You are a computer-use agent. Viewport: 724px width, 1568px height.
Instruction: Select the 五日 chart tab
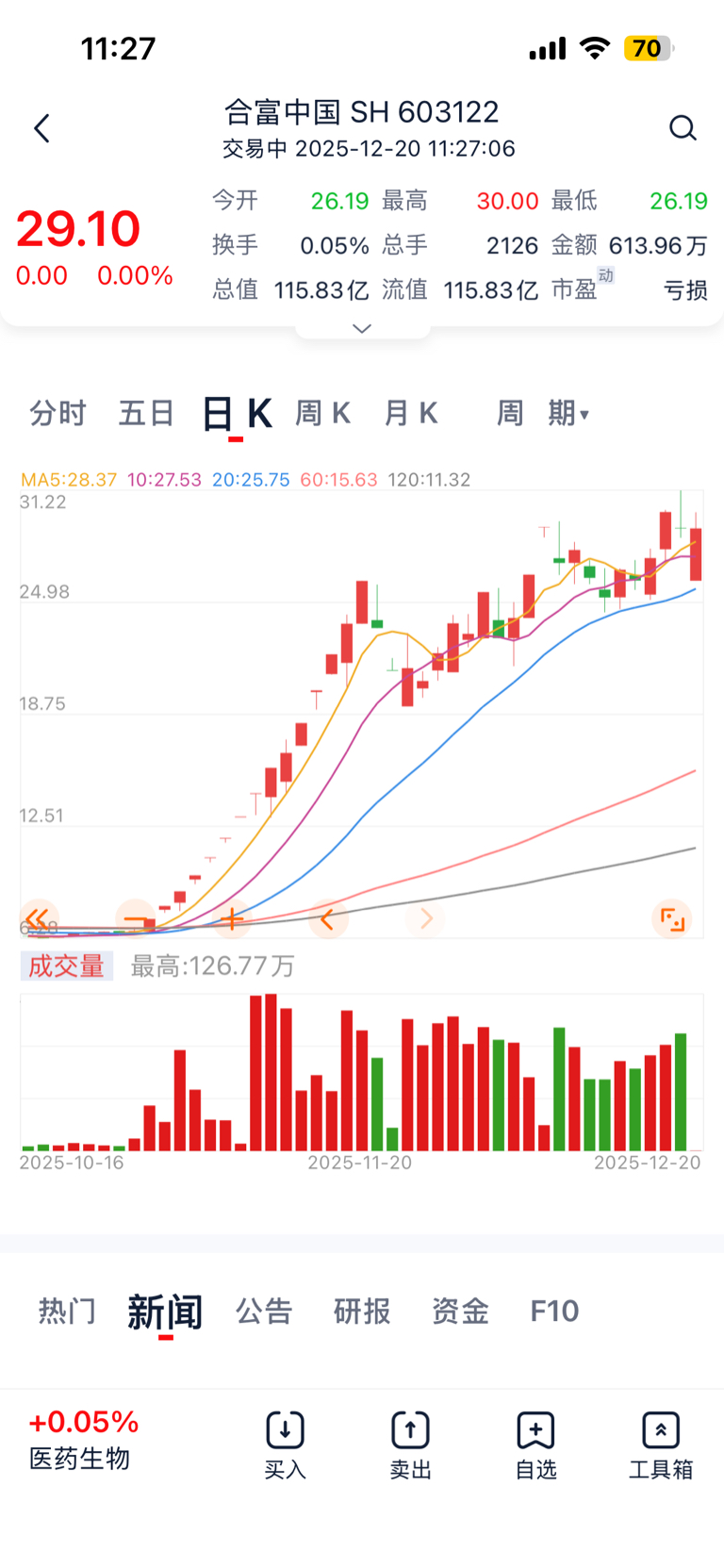pyautogui.click(x=146, y=413)
